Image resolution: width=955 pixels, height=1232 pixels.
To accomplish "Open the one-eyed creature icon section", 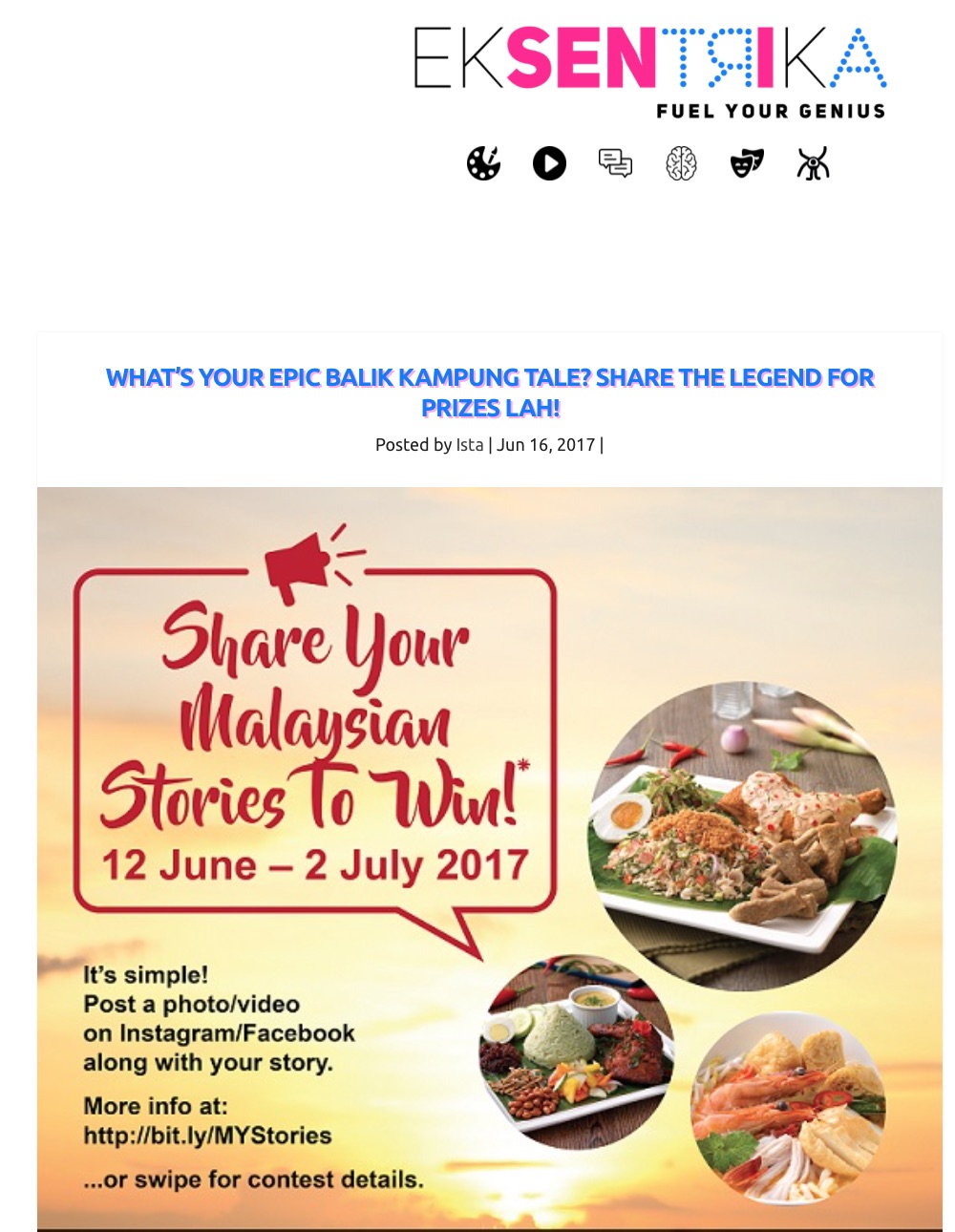I will [813, 163].
